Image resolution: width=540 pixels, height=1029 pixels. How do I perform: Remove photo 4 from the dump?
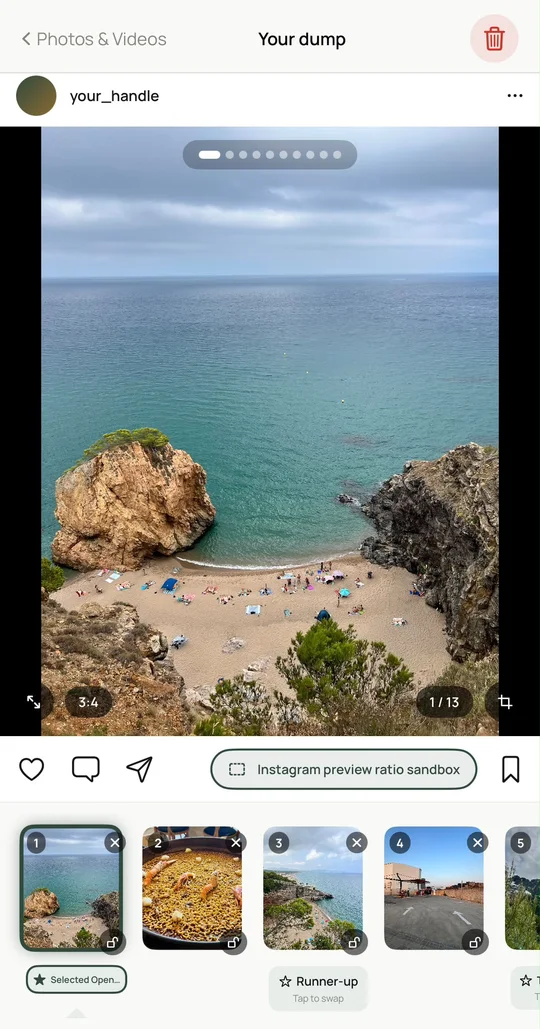(x=477, y=843)
